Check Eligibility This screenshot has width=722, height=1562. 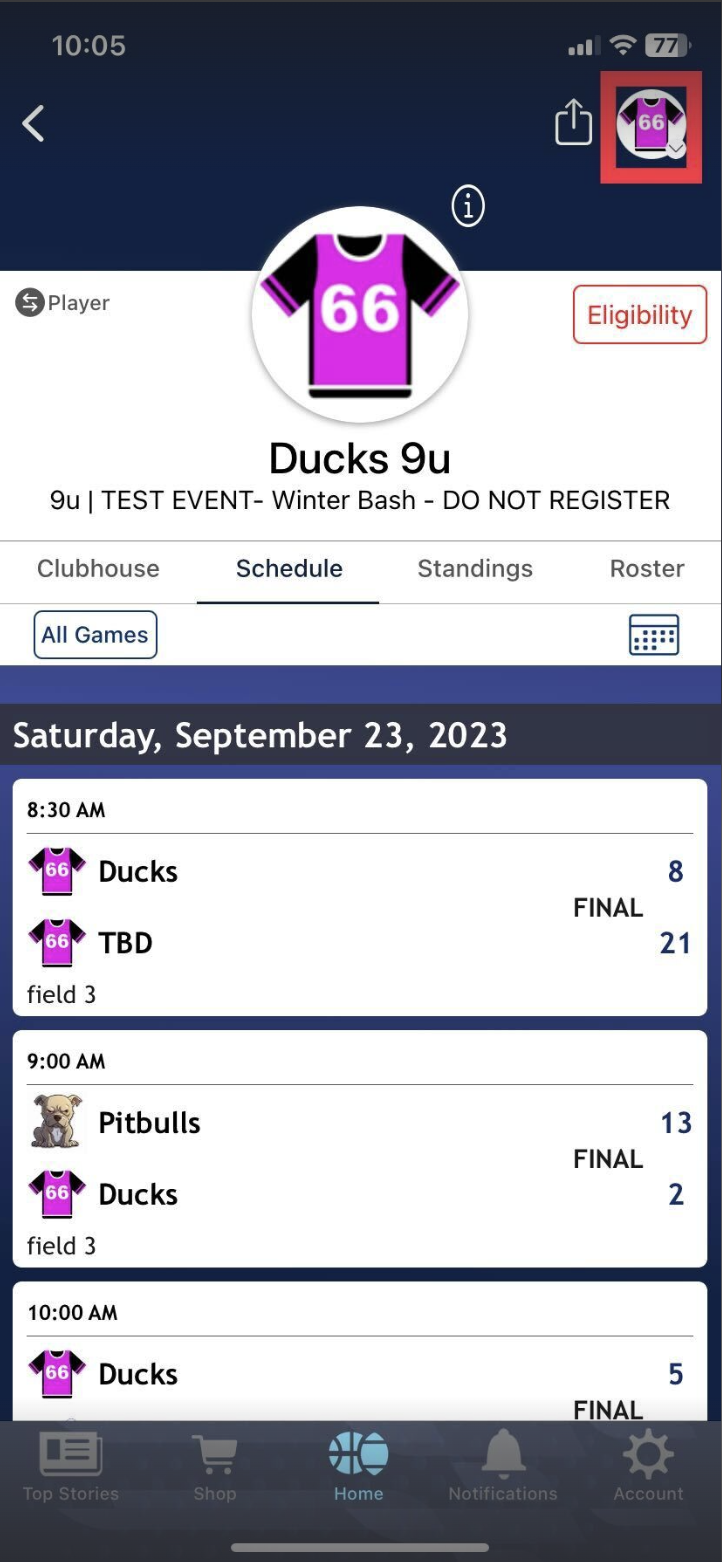coord(639,315)
